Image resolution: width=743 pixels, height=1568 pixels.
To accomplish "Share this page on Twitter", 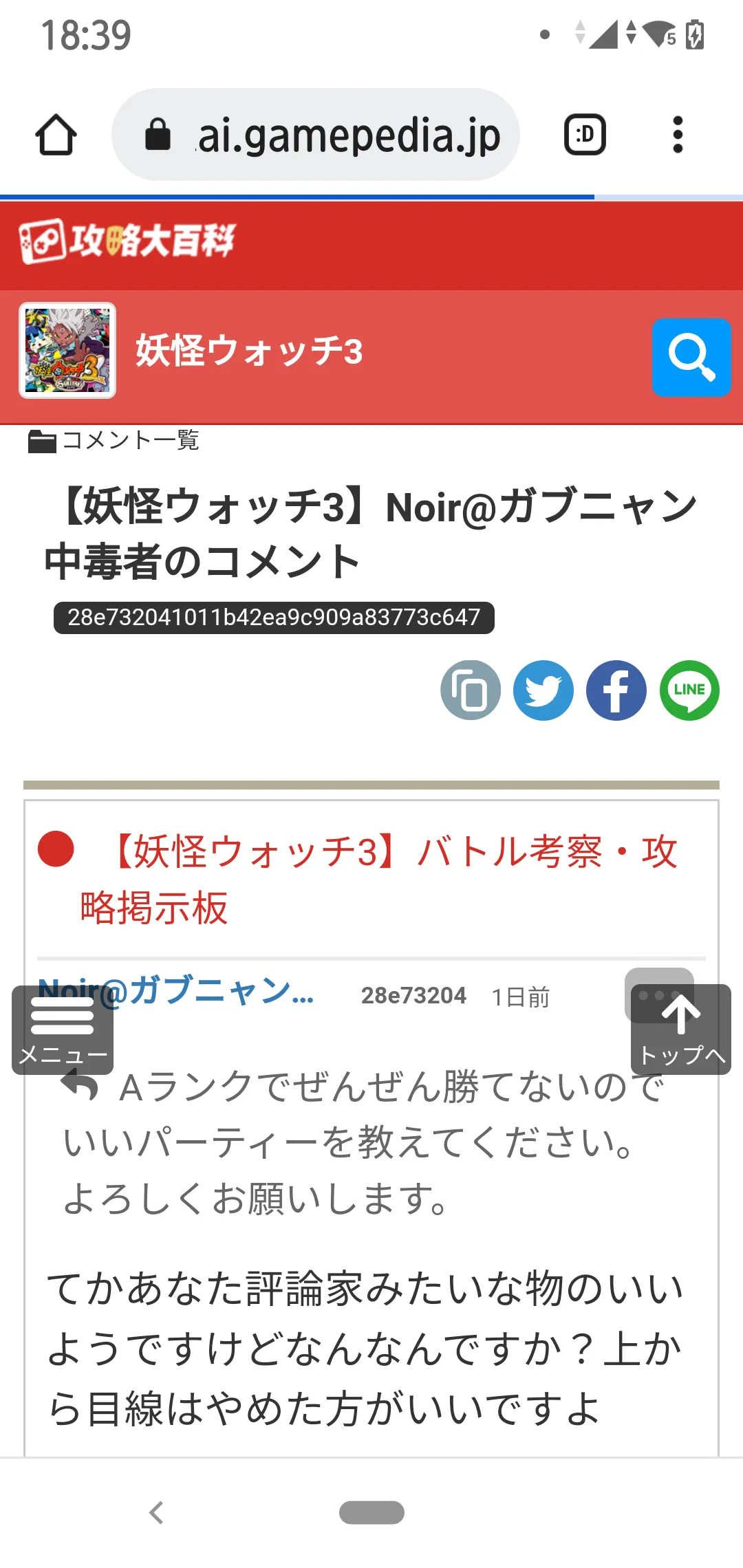I will [543, 690].
